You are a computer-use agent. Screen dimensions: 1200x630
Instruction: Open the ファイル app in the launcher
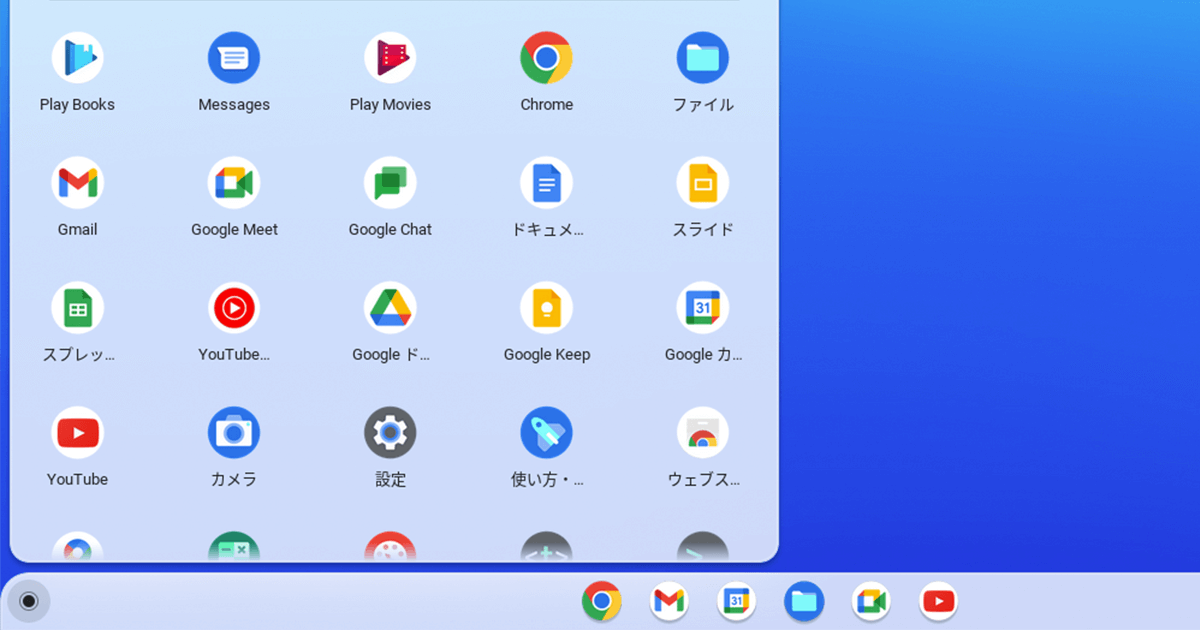[702, 58]
